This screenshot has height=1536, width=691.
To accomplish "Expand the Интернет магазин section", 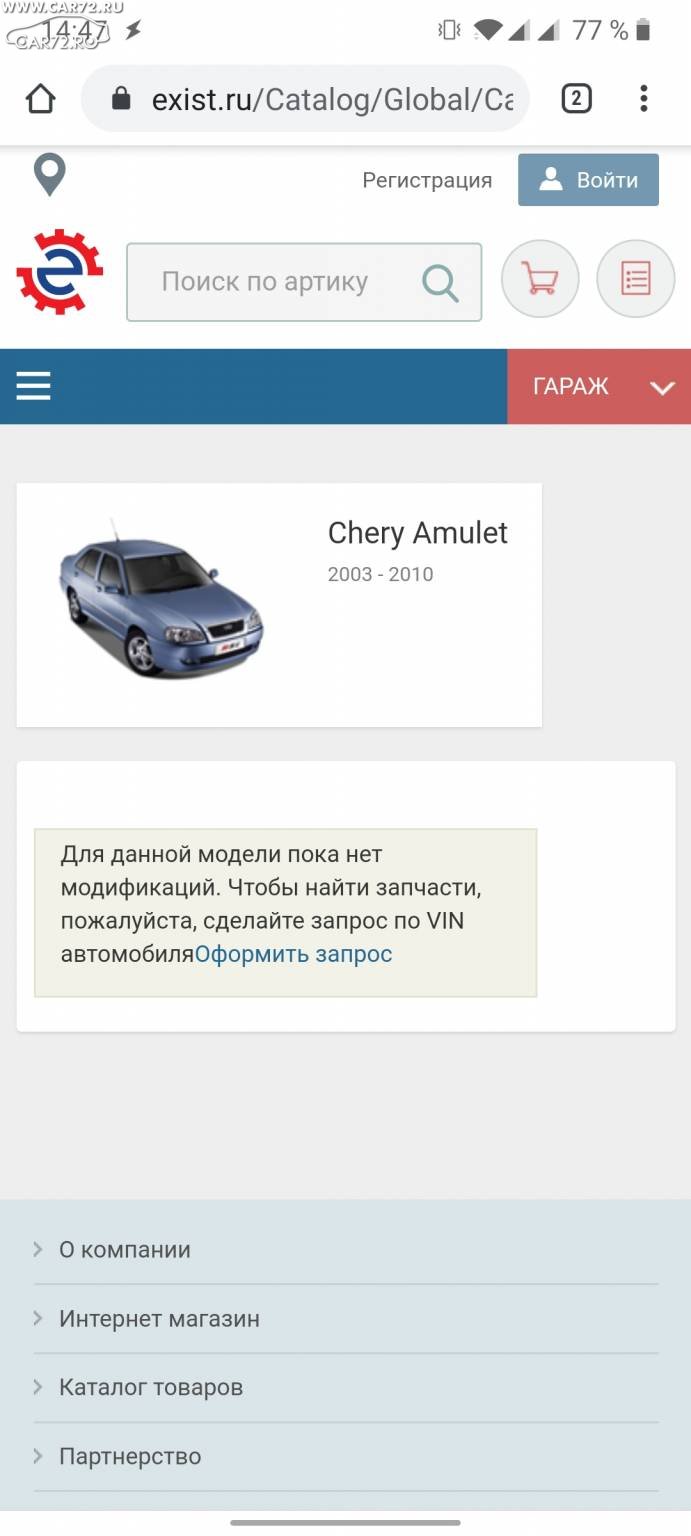I will (346, 1319).
